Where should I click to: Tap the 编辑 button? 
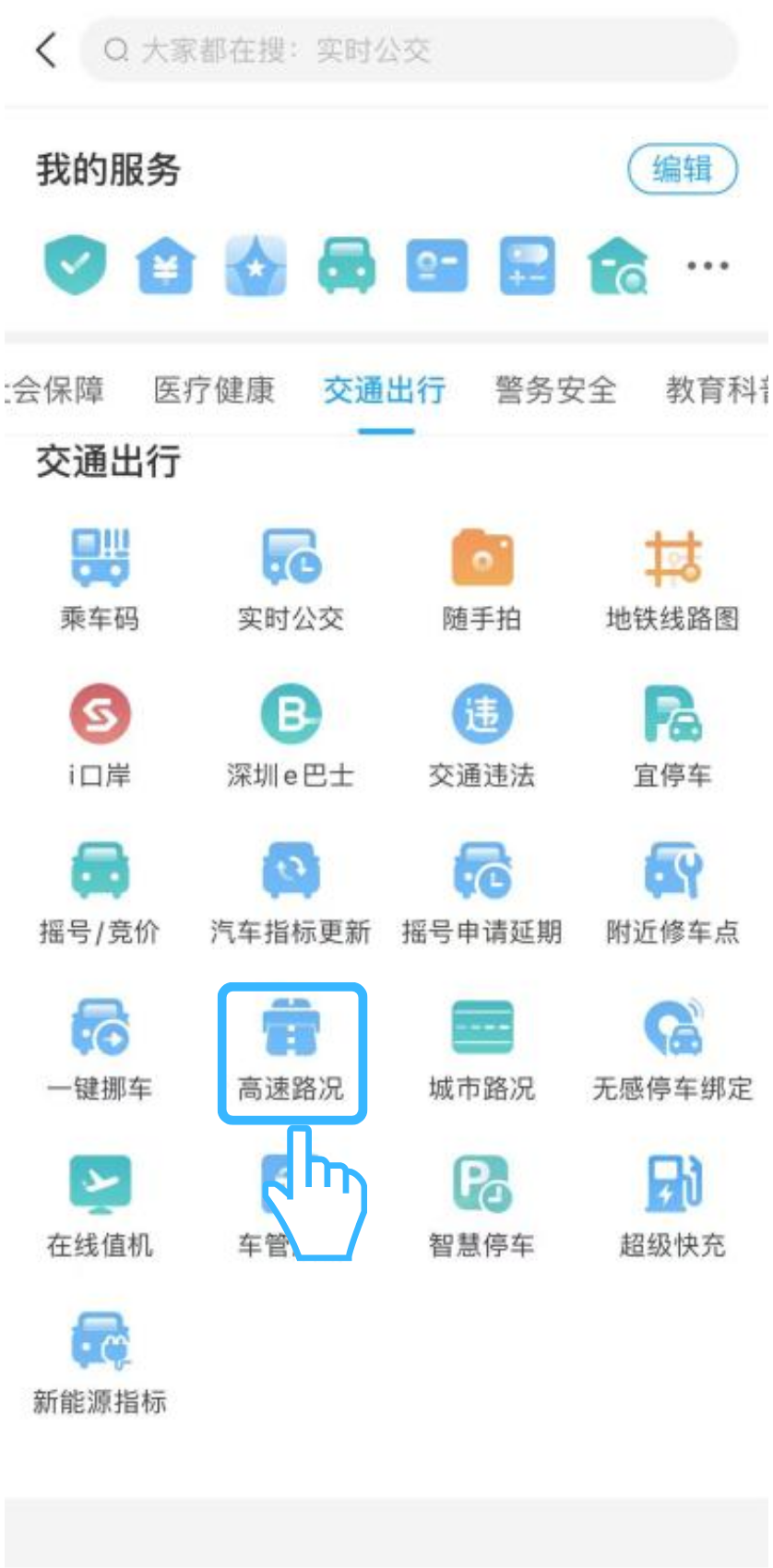(682, 170)
